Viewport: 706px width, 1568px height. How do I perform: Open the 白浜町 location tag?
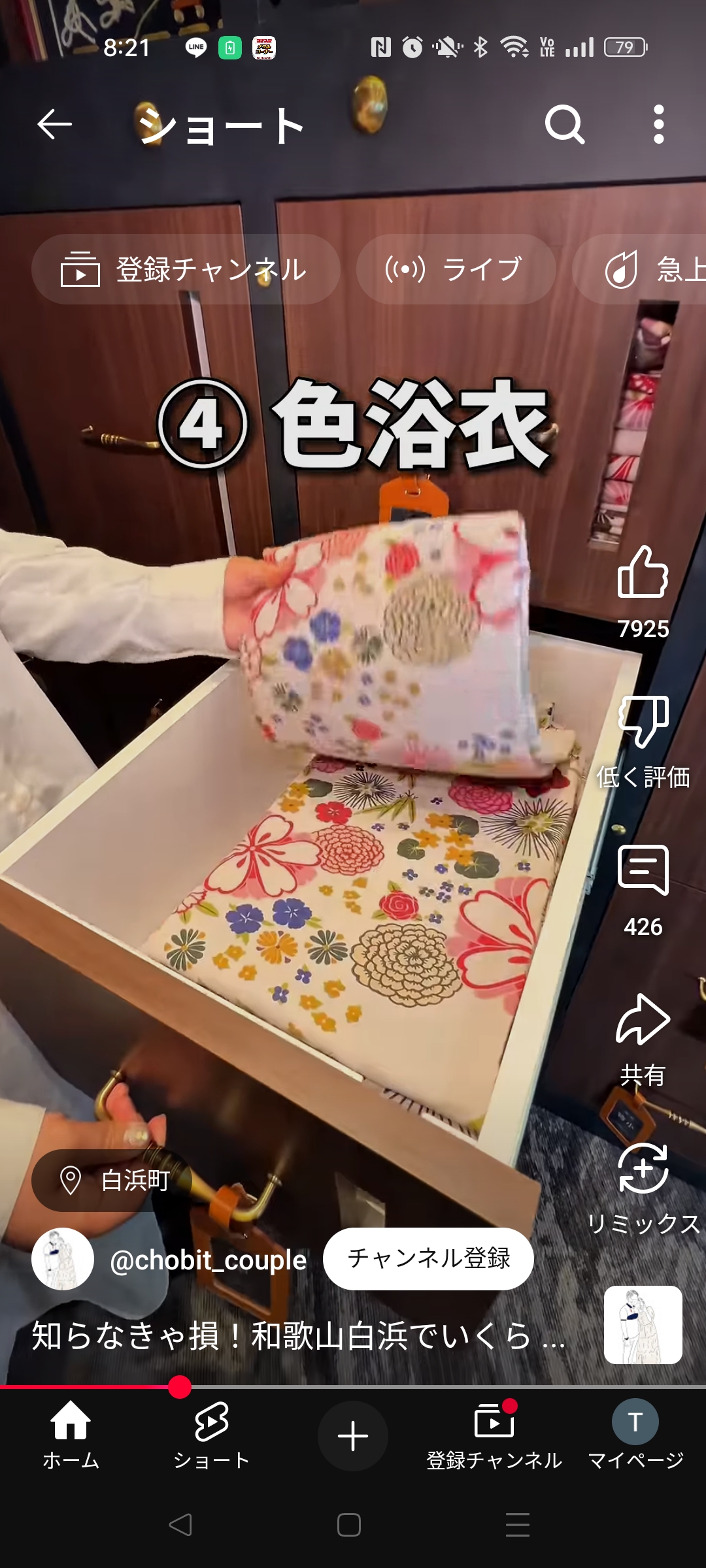(x=112, y=1181)
